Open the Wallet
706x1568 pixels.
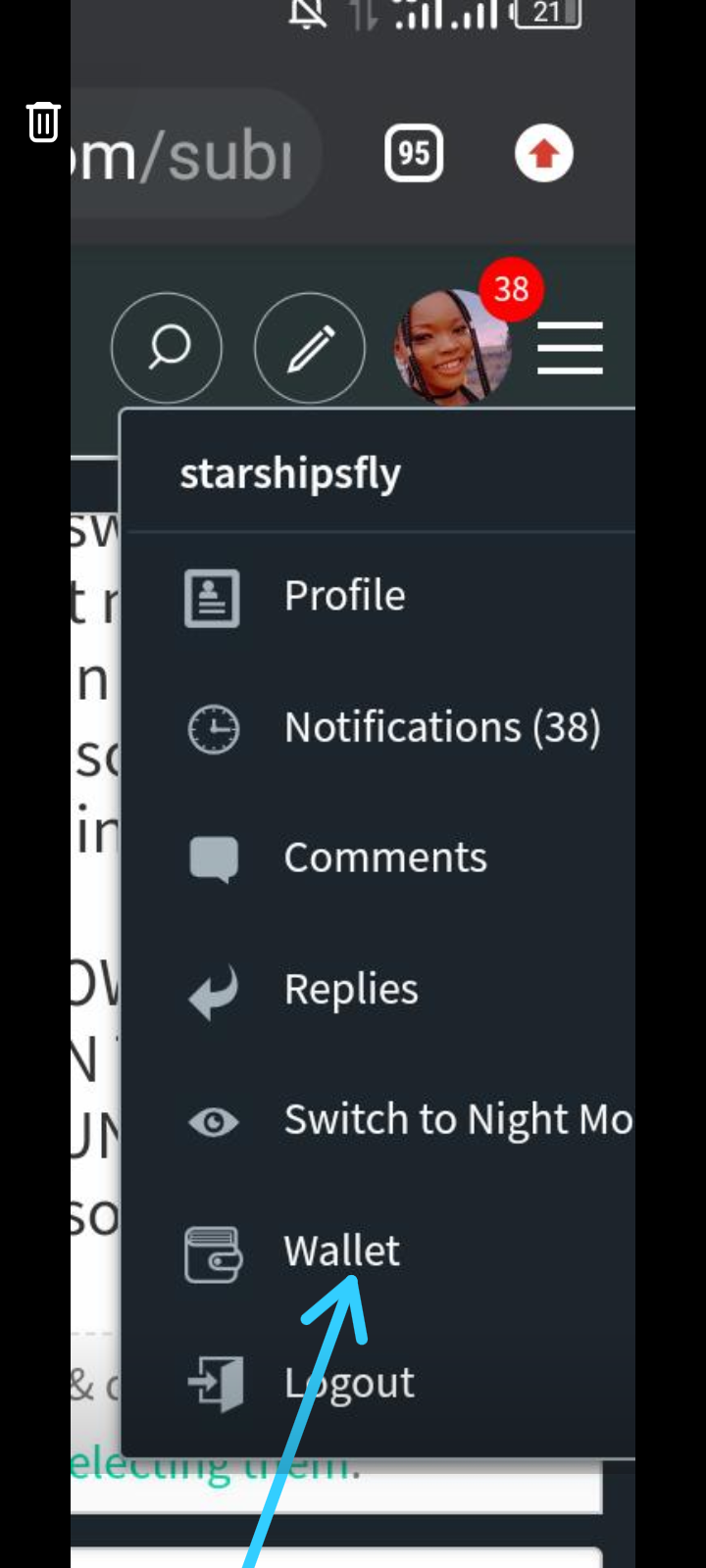click(x=341, y=1251)
